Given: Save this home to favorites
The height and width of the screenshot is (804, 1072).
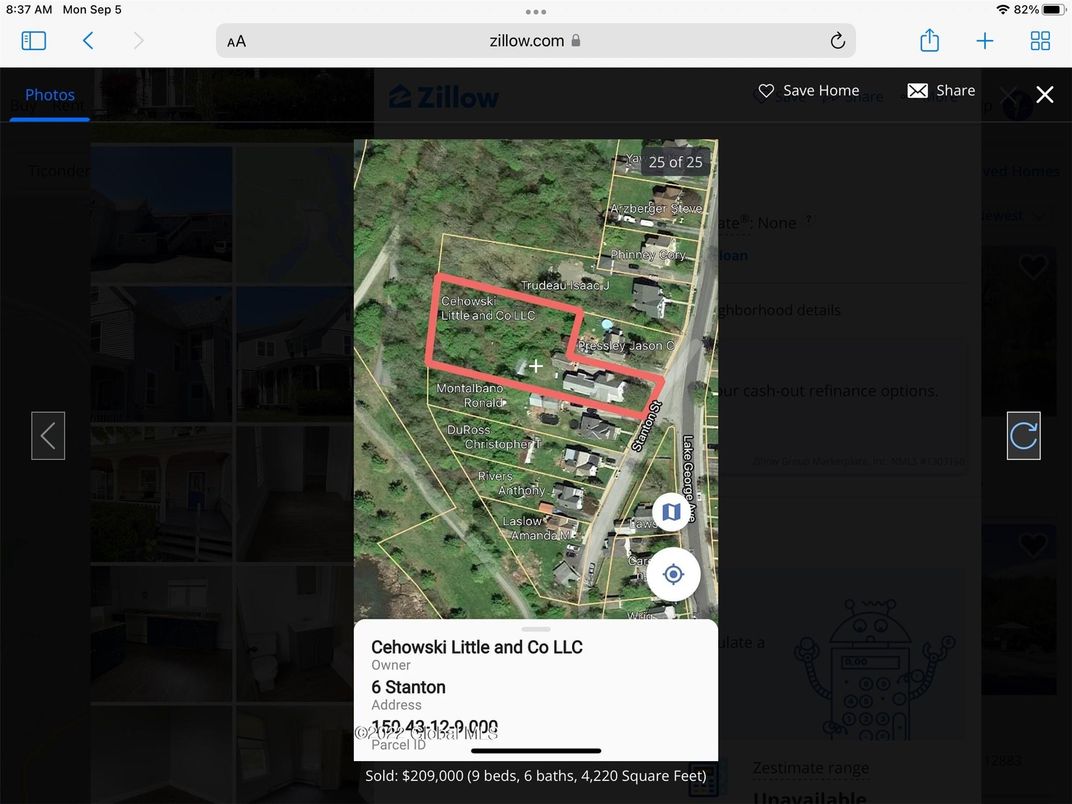Looking at the screenshot, I should (808, 91).
